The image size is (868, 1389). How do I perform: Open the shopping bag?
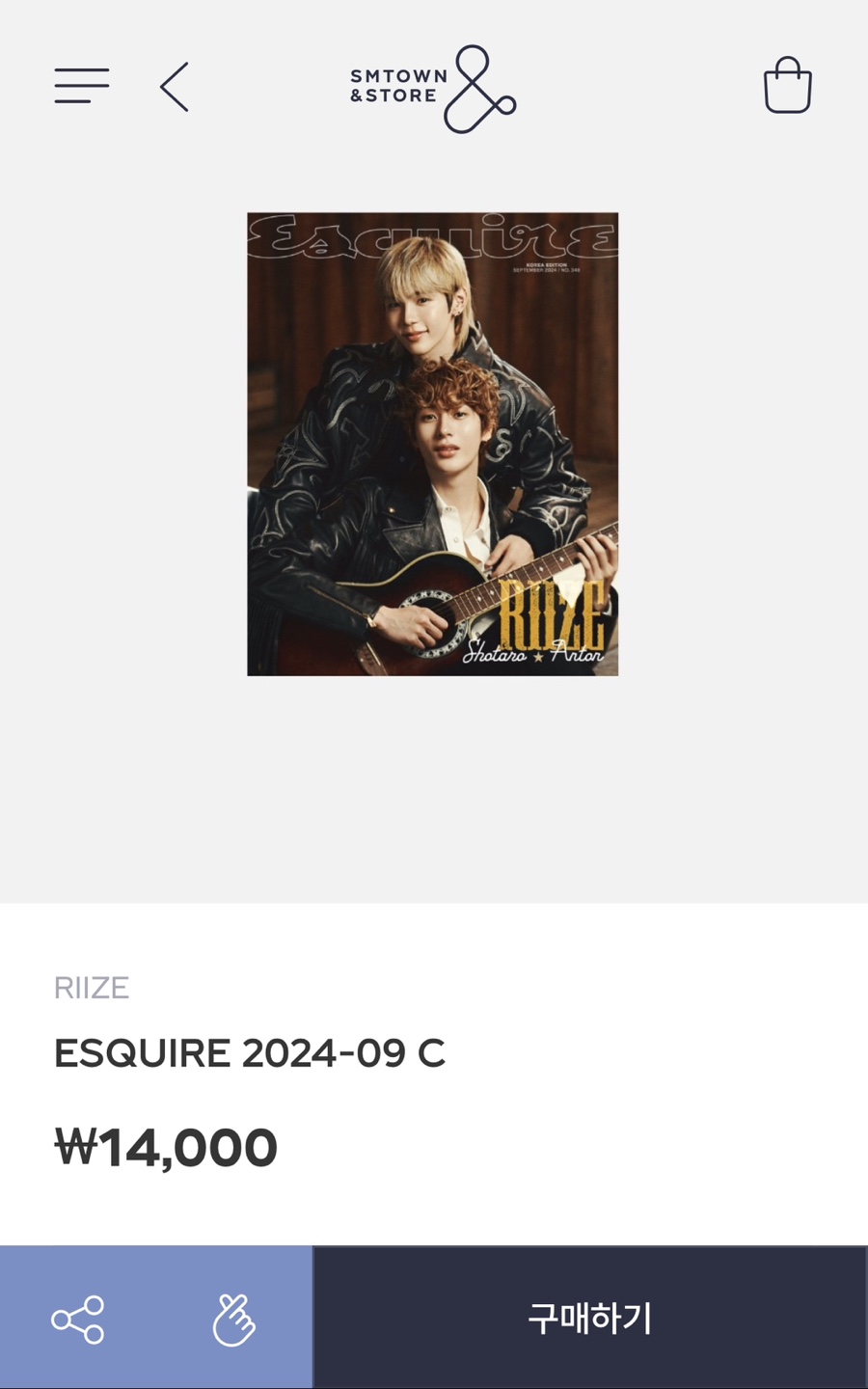coord(787,86)
